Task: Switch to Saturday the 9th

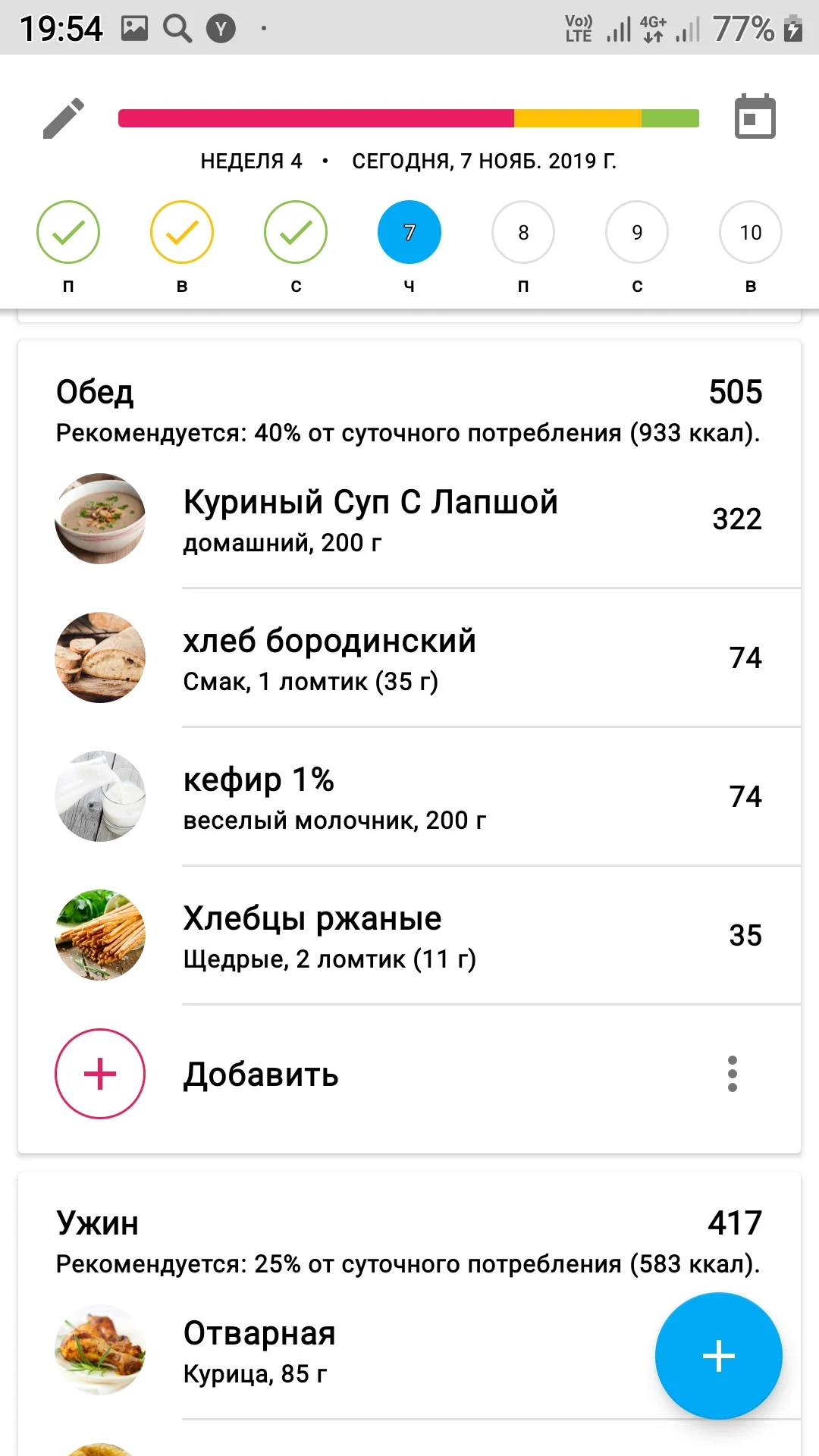Action: click(637, 232)
